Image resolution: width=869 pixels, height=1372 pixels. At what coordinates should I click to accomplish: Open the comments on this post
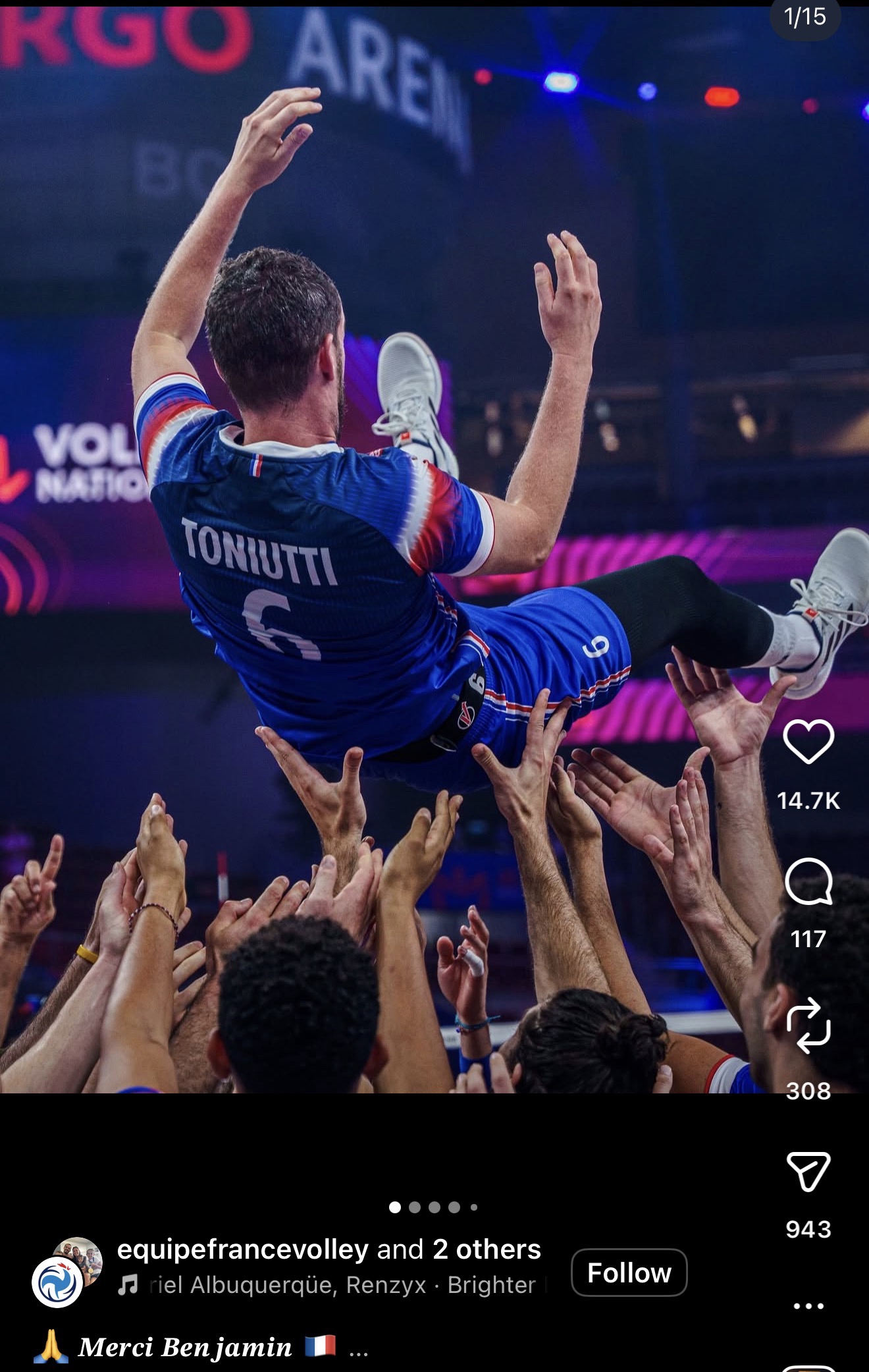[808, 882]
